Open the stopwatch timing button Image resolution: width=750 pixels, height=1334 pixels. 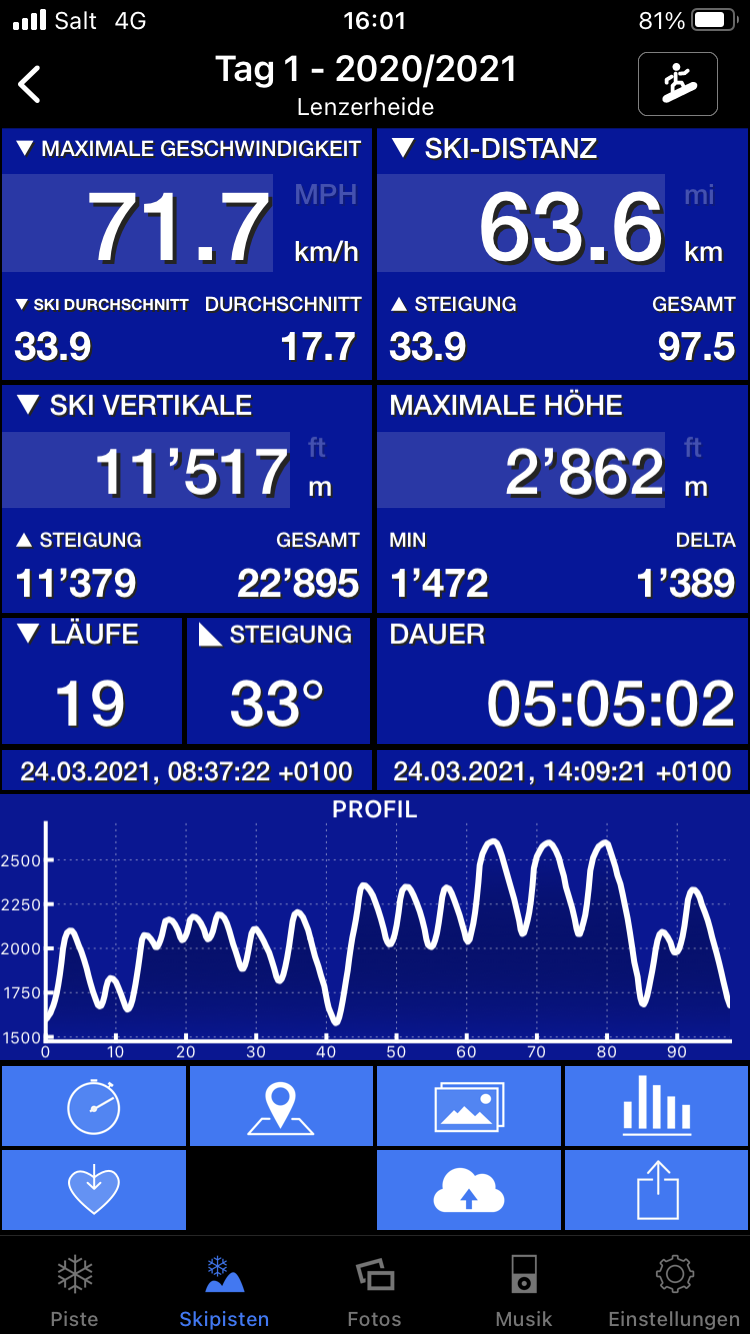pos(94,1106)
